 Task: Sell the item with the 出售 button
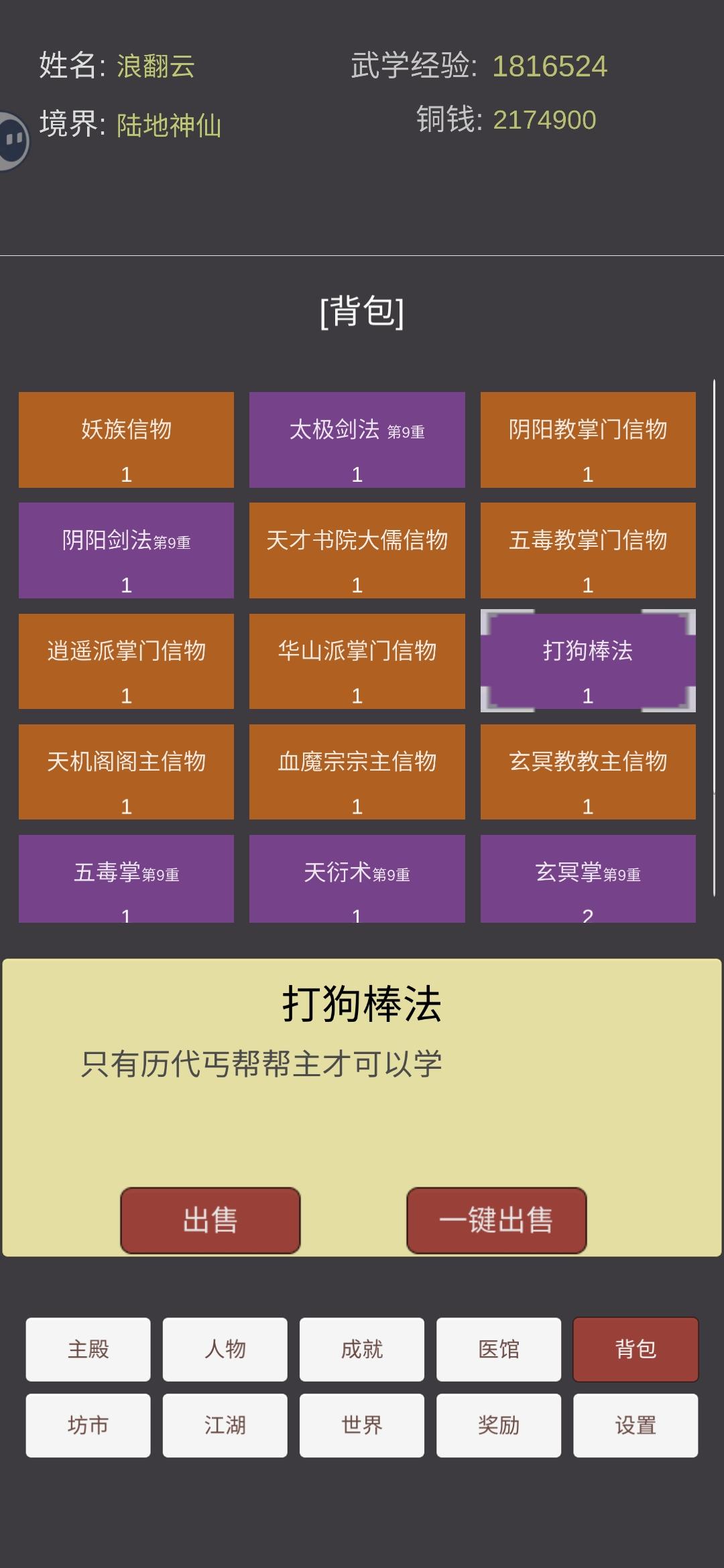pos(210,1221)
